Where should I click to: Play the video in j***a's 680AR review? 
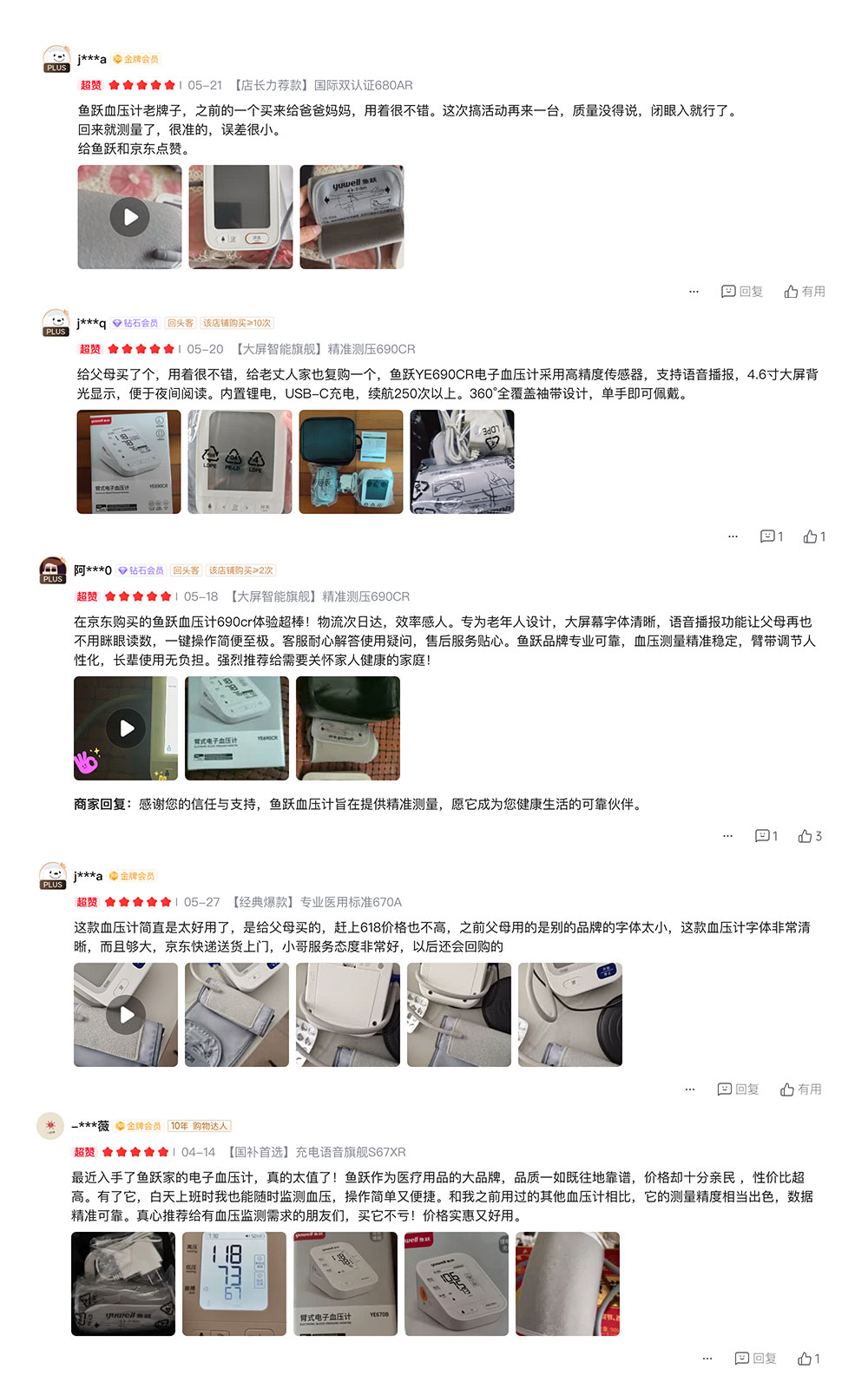pyautogui.click(x=129, y=217)
